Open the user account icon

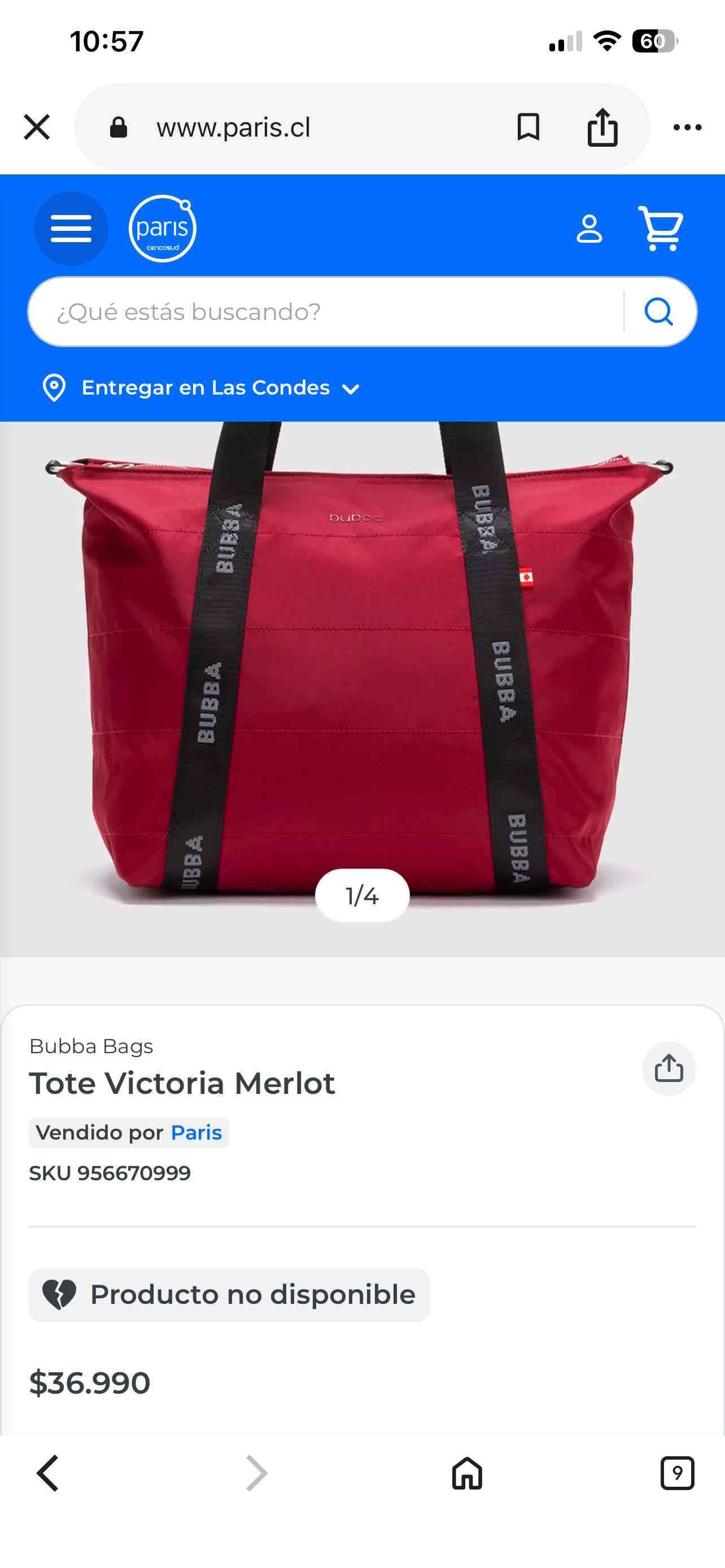point(589,230)
